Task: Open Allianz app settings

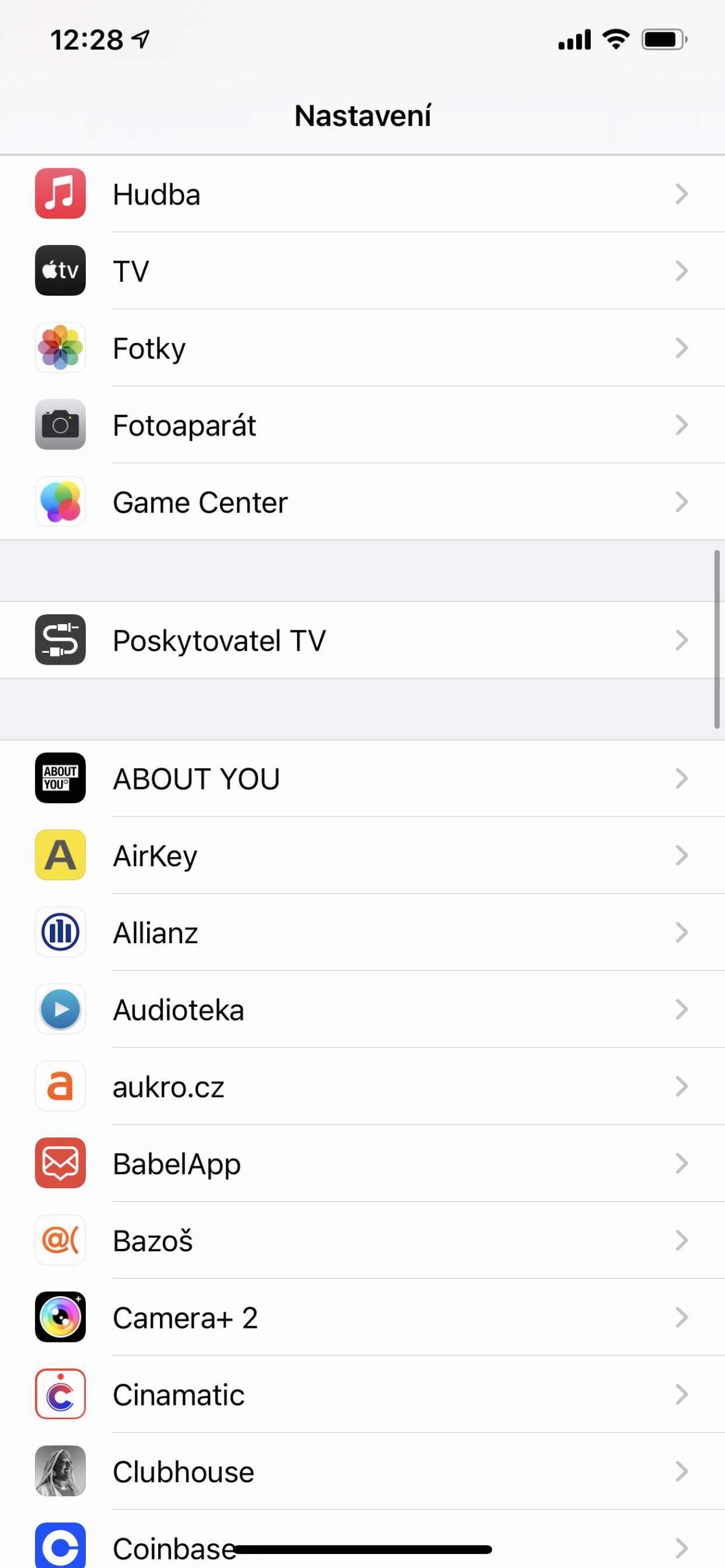Action: [362, 933]
